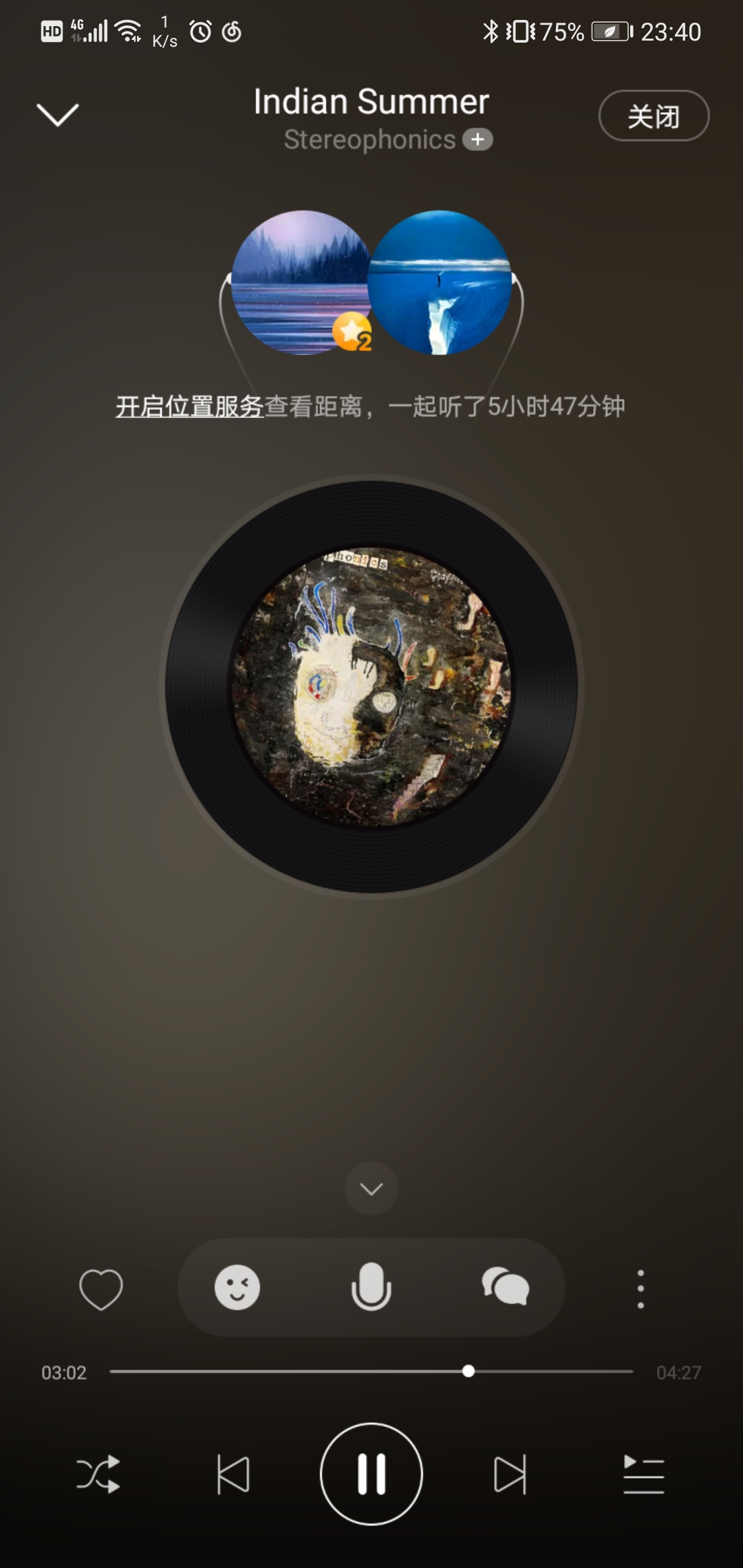The width and height of the screenshot is (743, 1568).
Task: Expand the small chevron under the disc
Action: coord(371,1188)
